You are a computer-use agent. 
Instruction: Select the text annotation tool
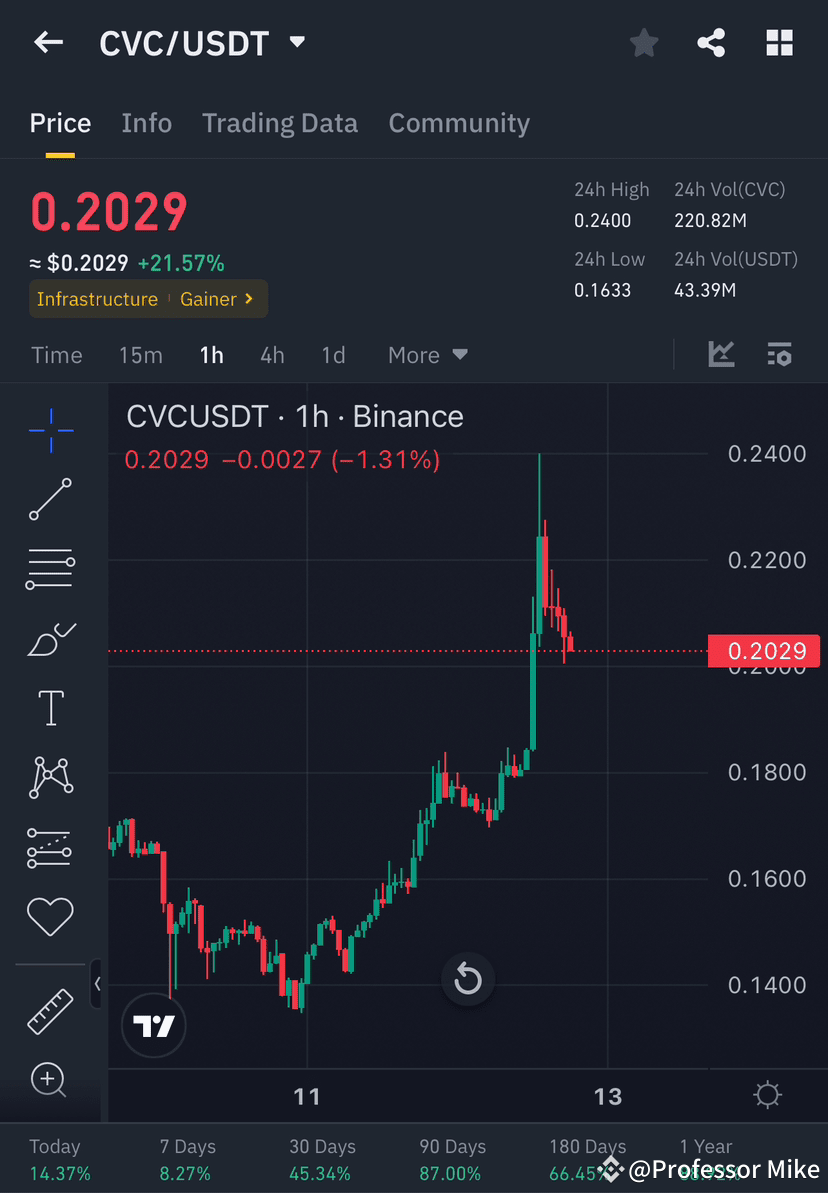tap(50, 707)
